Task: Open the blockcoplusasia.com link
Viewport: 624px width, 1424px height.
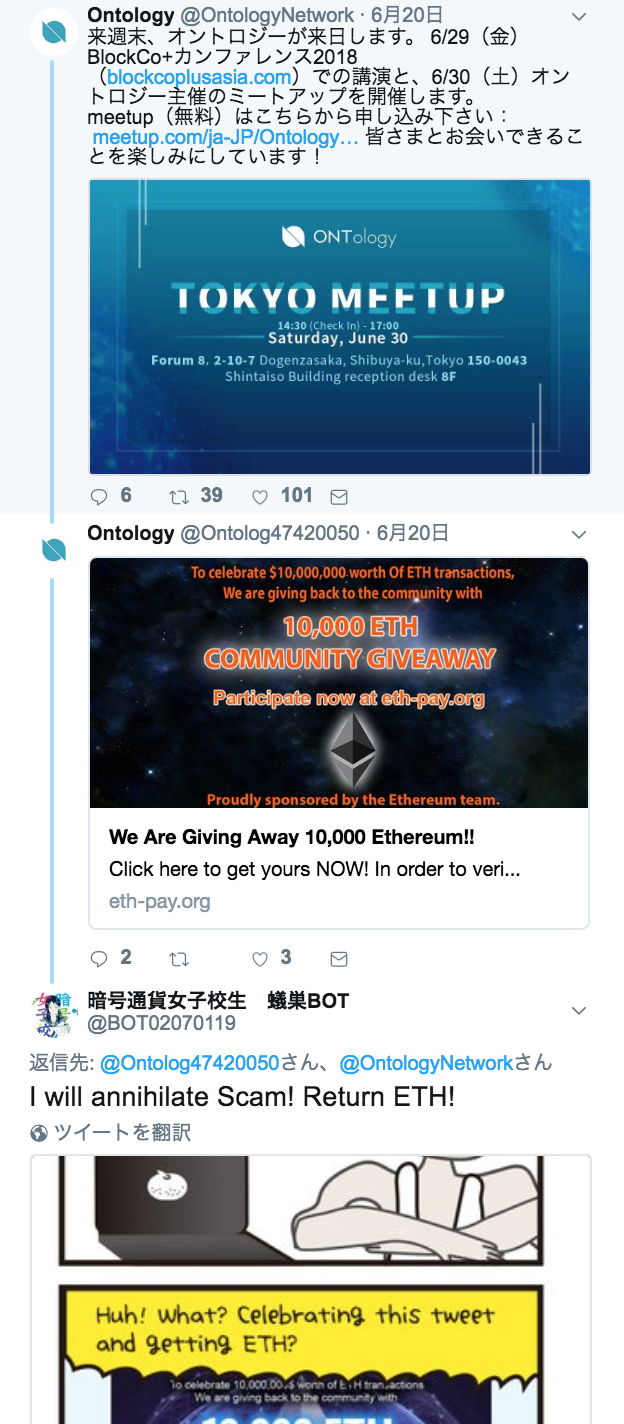Action: pyautogui.click(x=200, y=77)
